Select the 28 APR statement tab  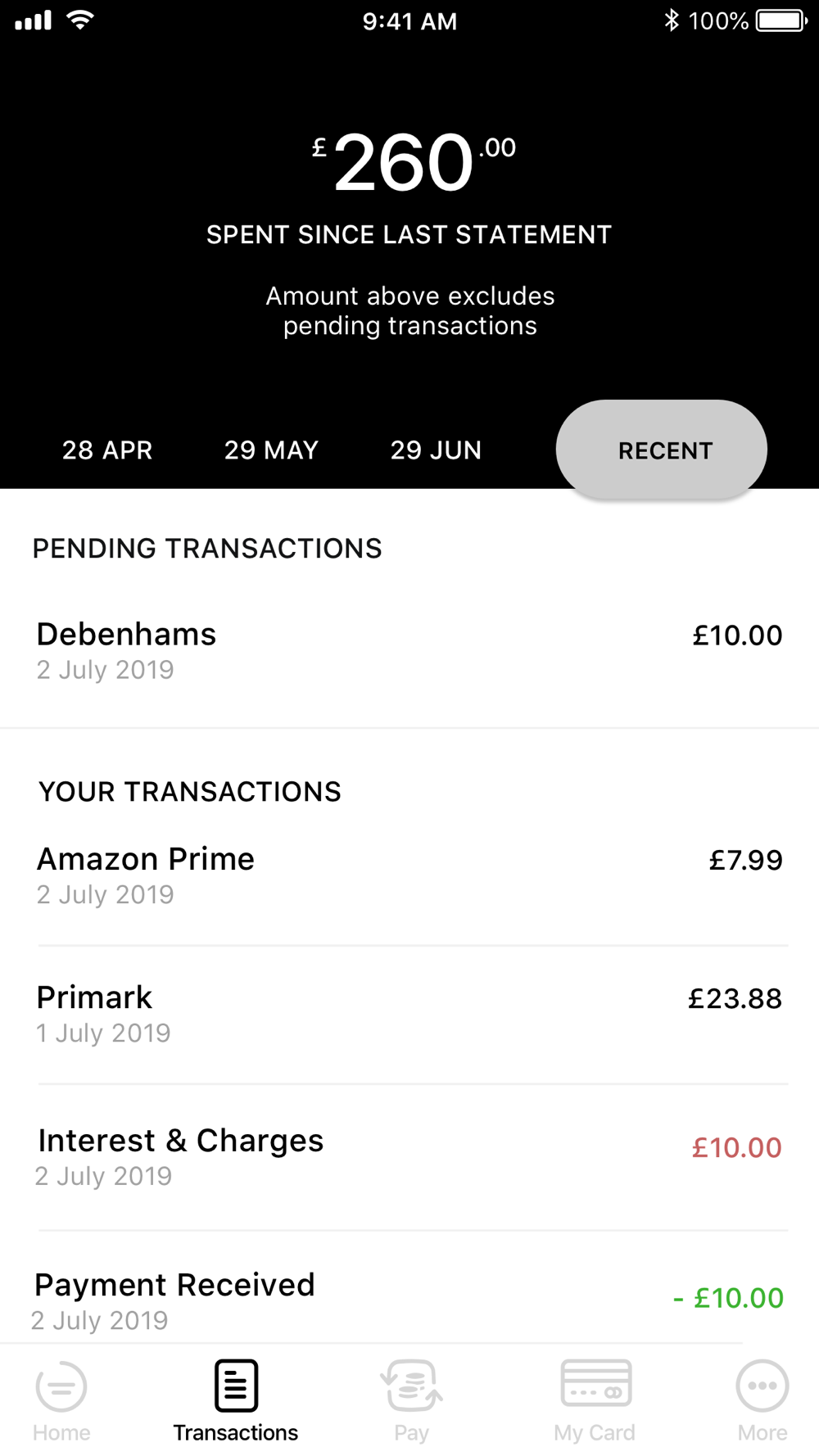[x=107, y=450]
